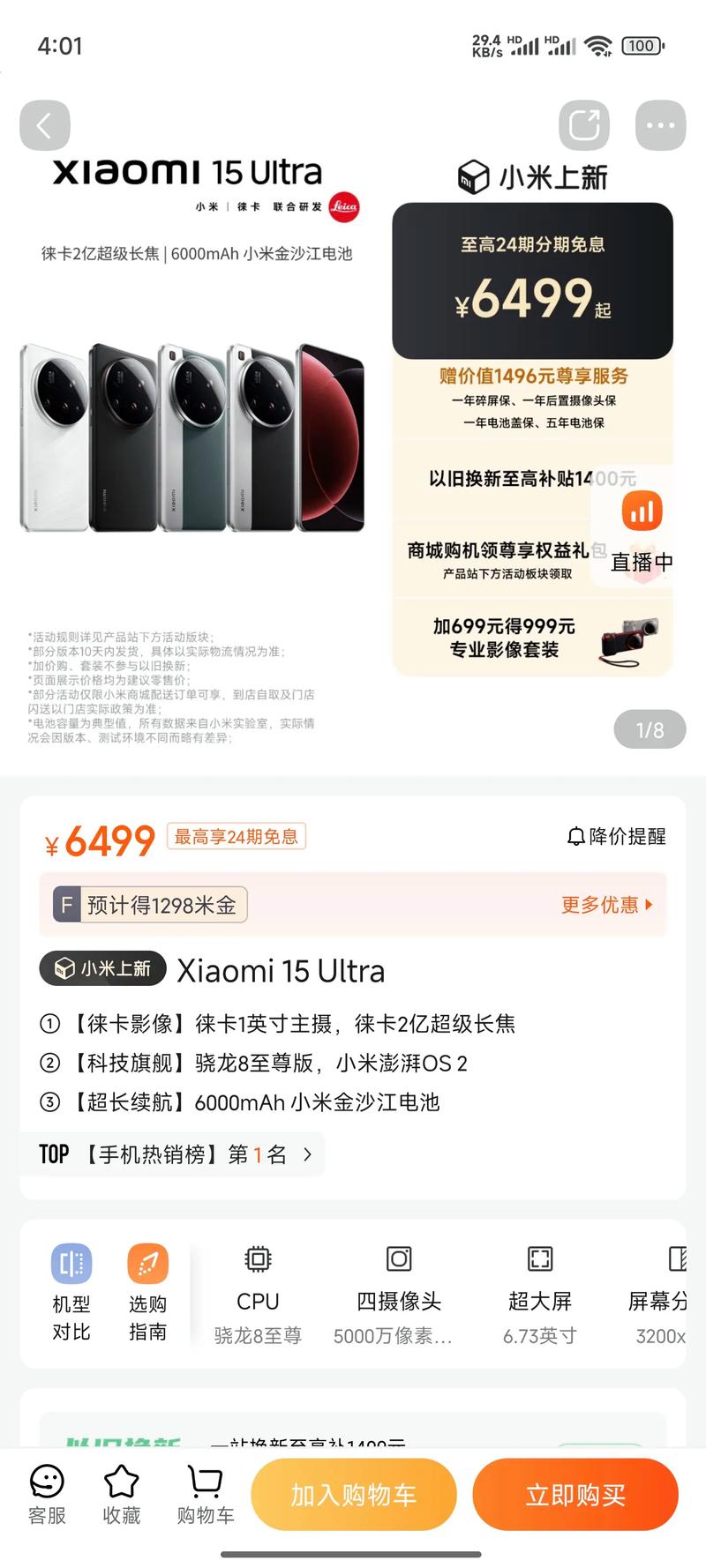
Task: View 更多优惠 offers
Action: pyautogui.click(x=606, y=904)
